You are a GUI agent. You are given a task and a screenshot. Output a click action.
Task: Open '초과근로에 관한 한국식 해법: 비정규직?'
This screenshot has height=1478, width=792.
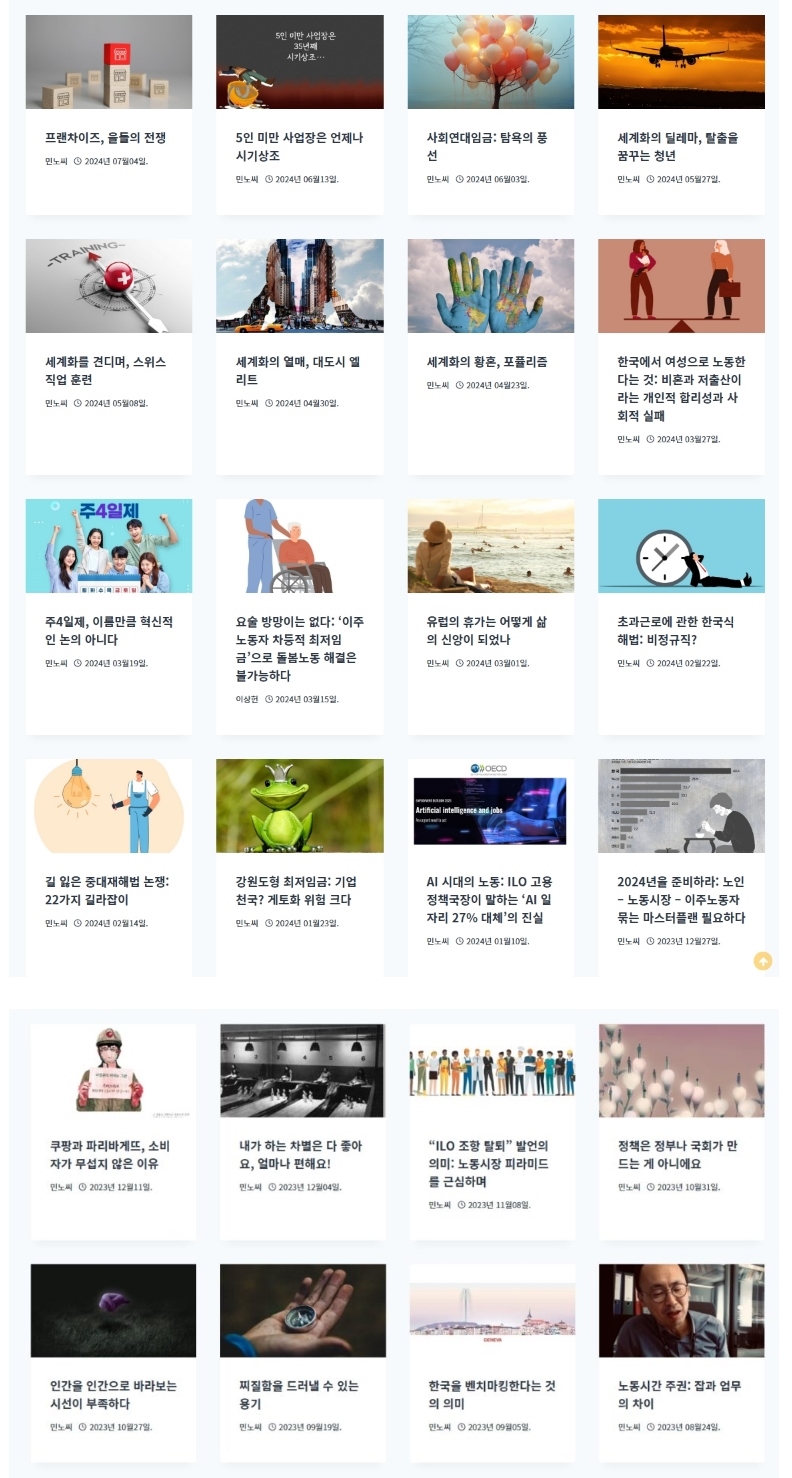pyautogui.click(x=675, y=631)
